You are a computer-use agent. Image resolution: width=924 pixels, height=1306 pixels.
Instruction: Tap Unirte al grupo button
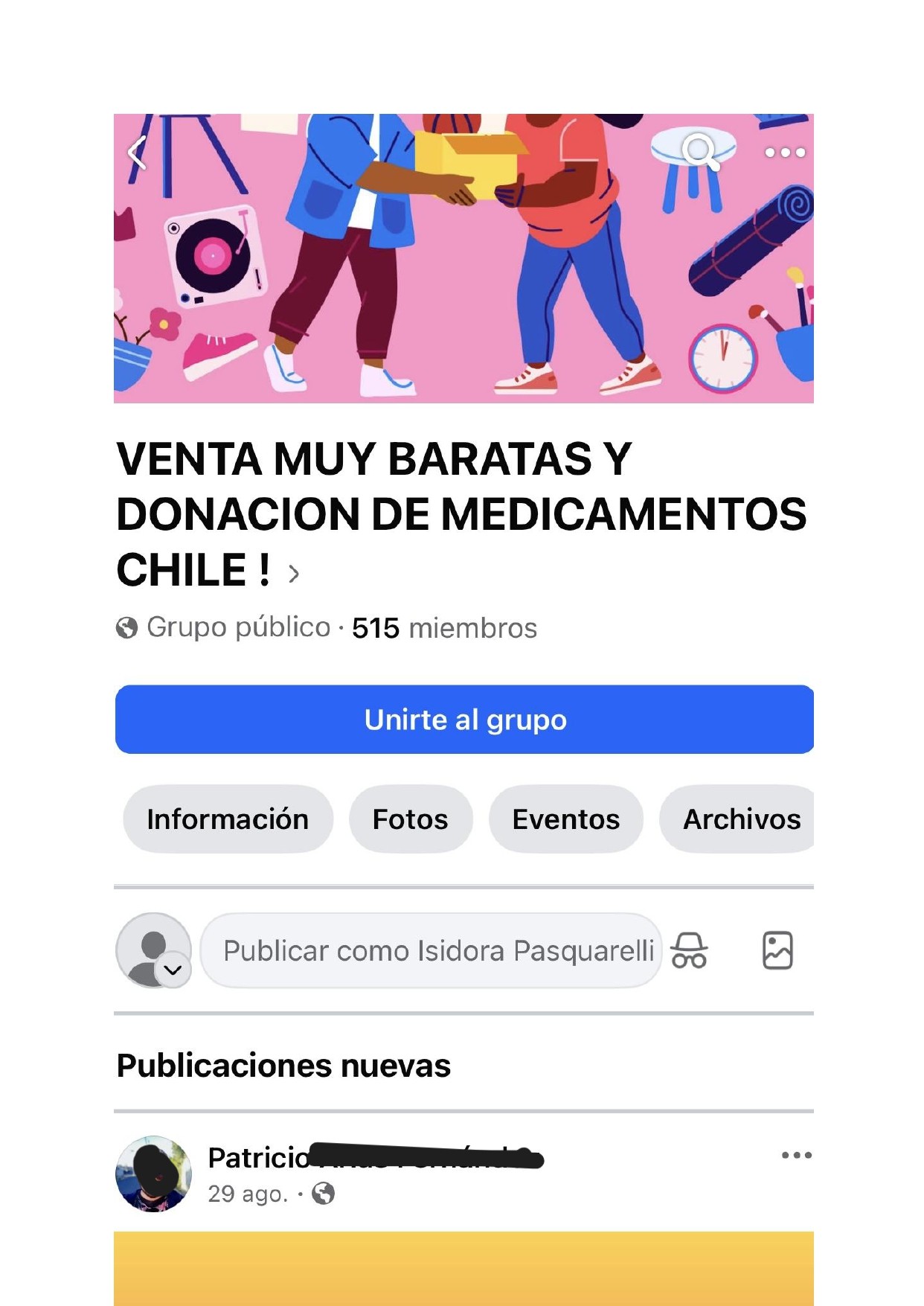[464, 720]
